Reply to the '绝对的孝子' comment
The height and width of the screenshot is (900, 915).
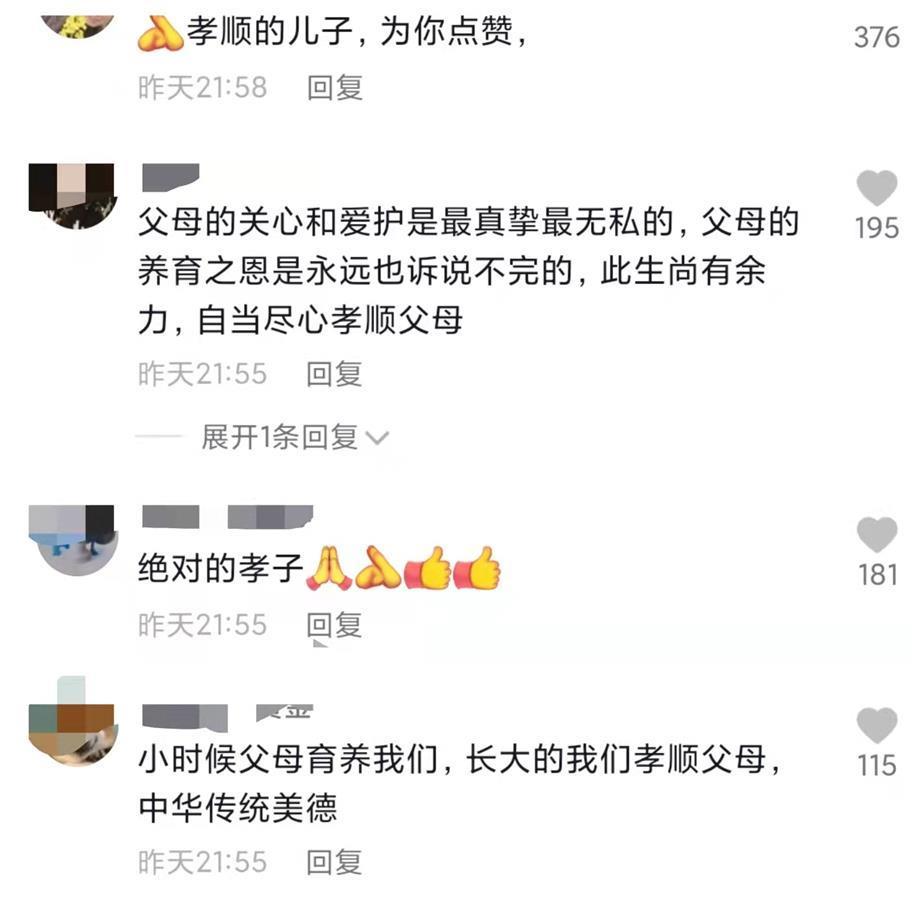[x=334, y=625]
